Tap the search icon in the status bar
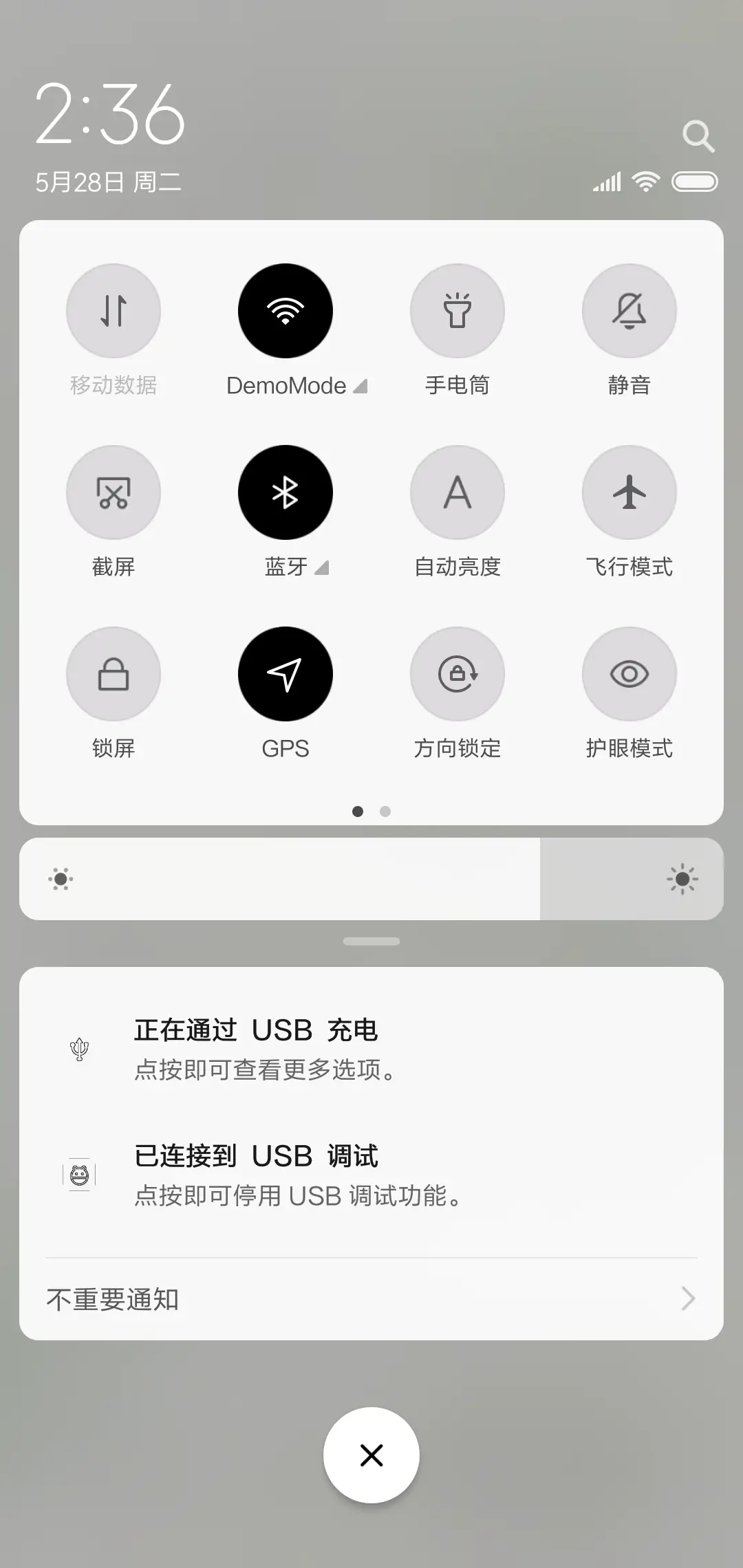The height and width of the screenshot is (1568, 743). coord(699,135)
